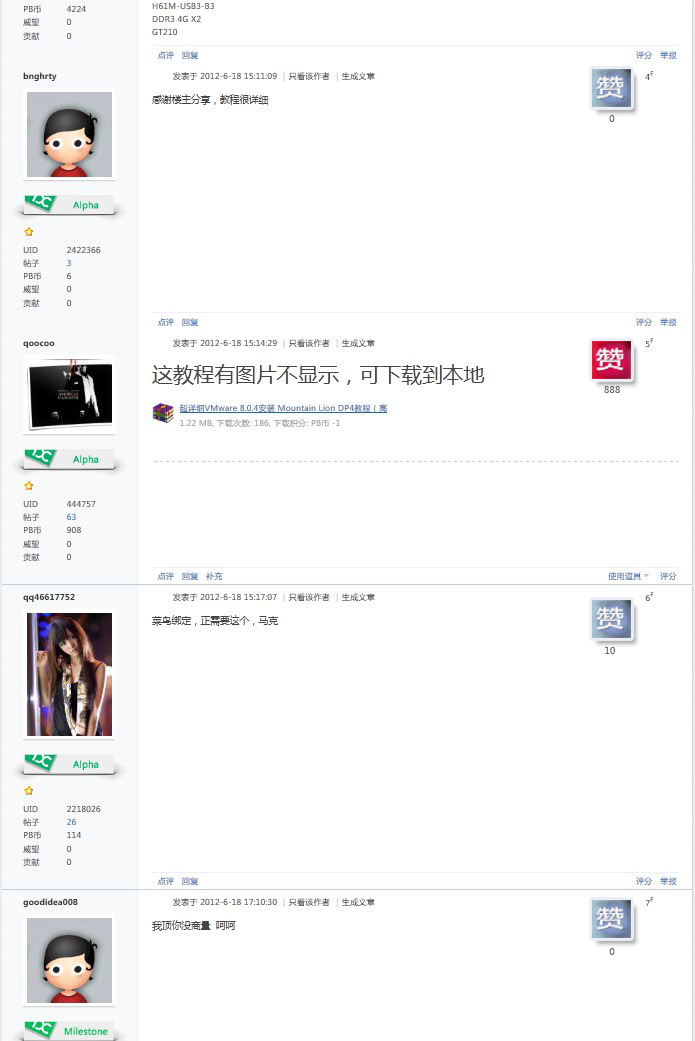Tap 补充 under qoocoo's post

tap(214, 576)
